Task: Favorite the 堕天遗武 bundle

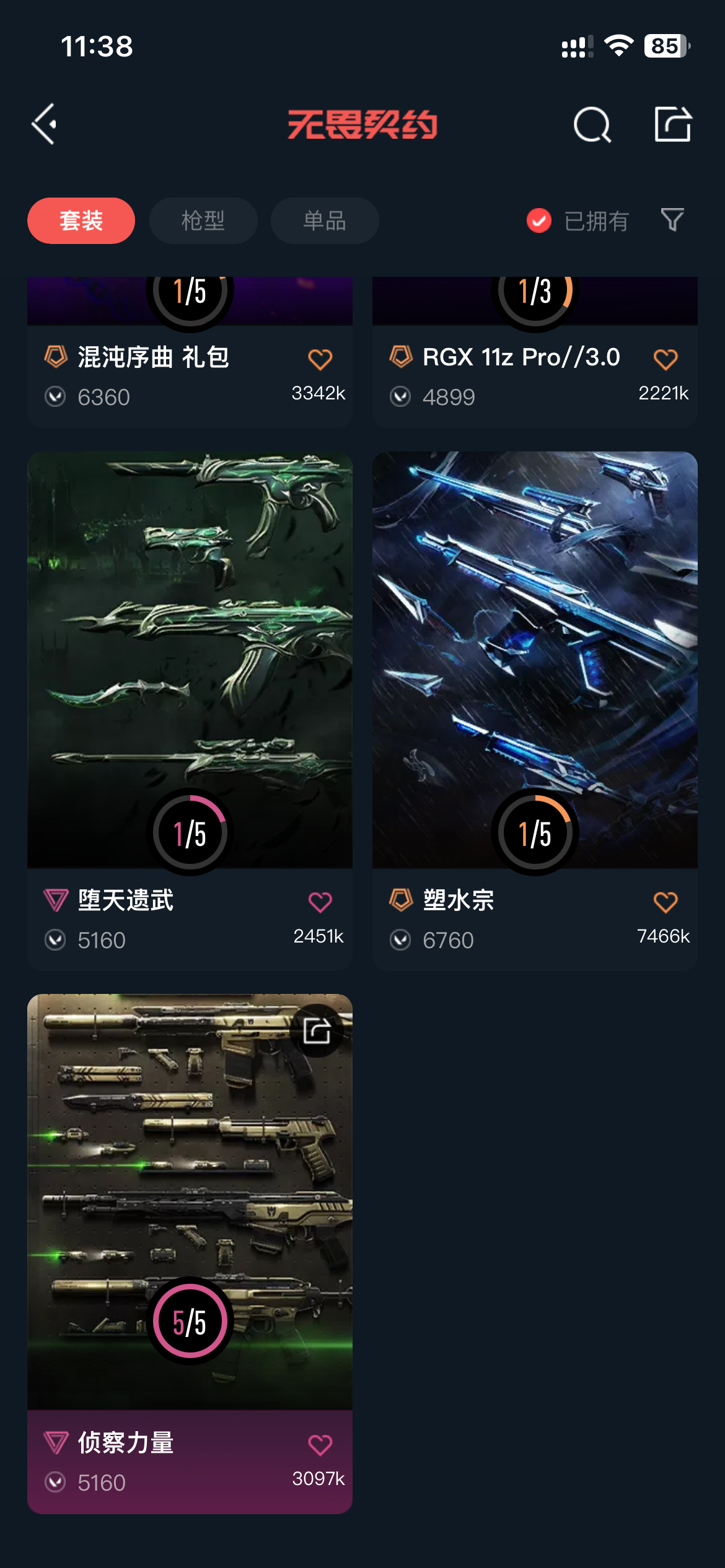Action: click(320, 902)
